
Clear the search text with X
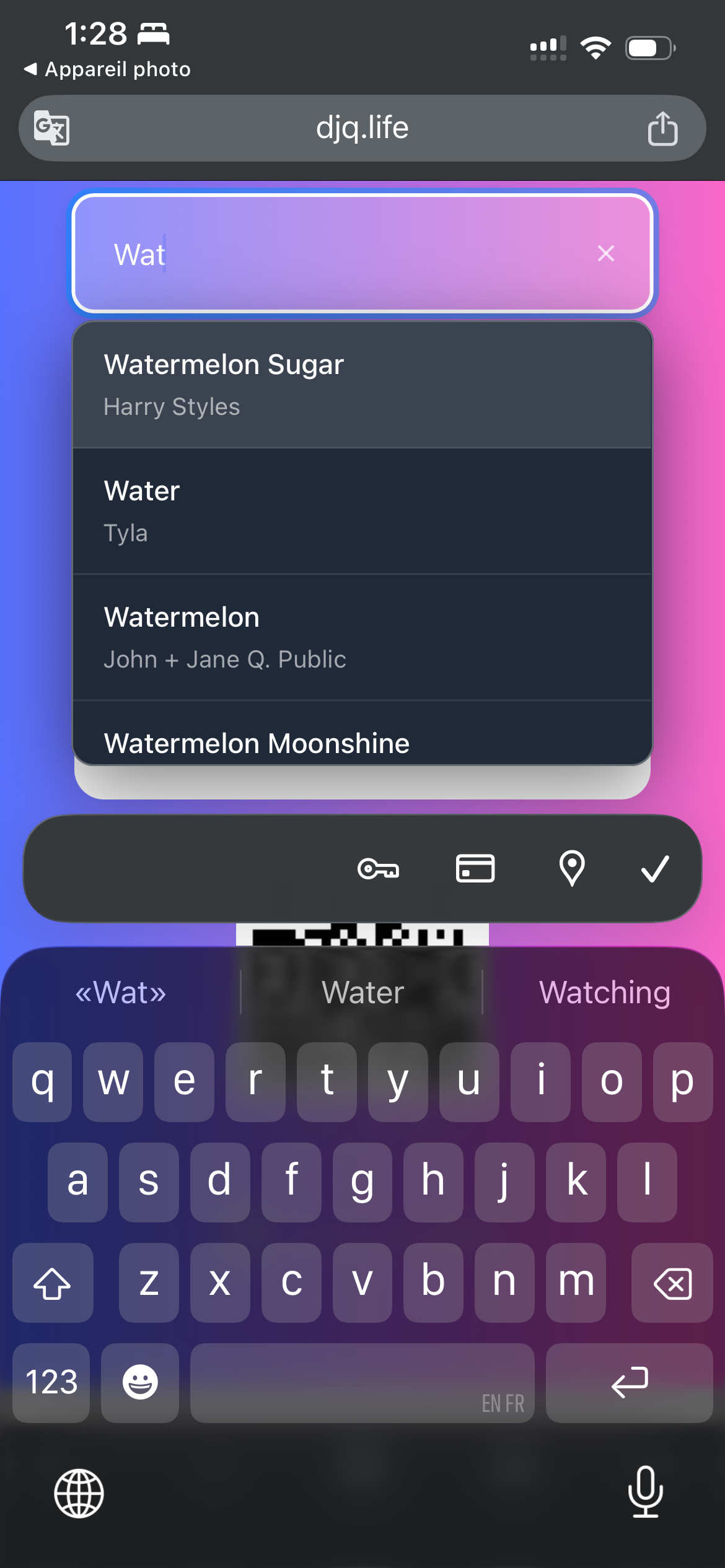(x=605, y=253)
